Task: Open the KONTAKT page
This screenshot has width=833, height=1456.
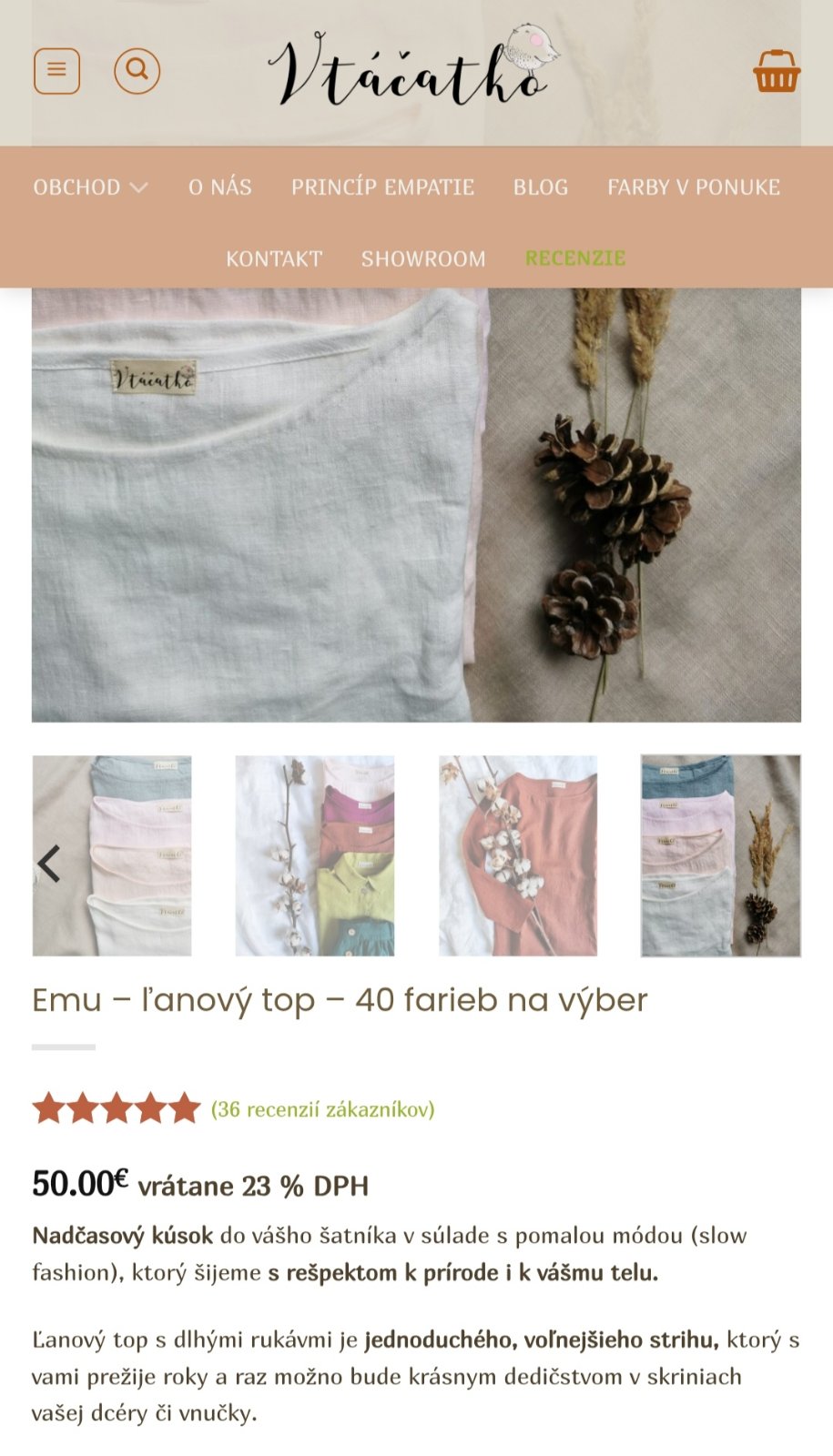Action: tap(274, 258)
